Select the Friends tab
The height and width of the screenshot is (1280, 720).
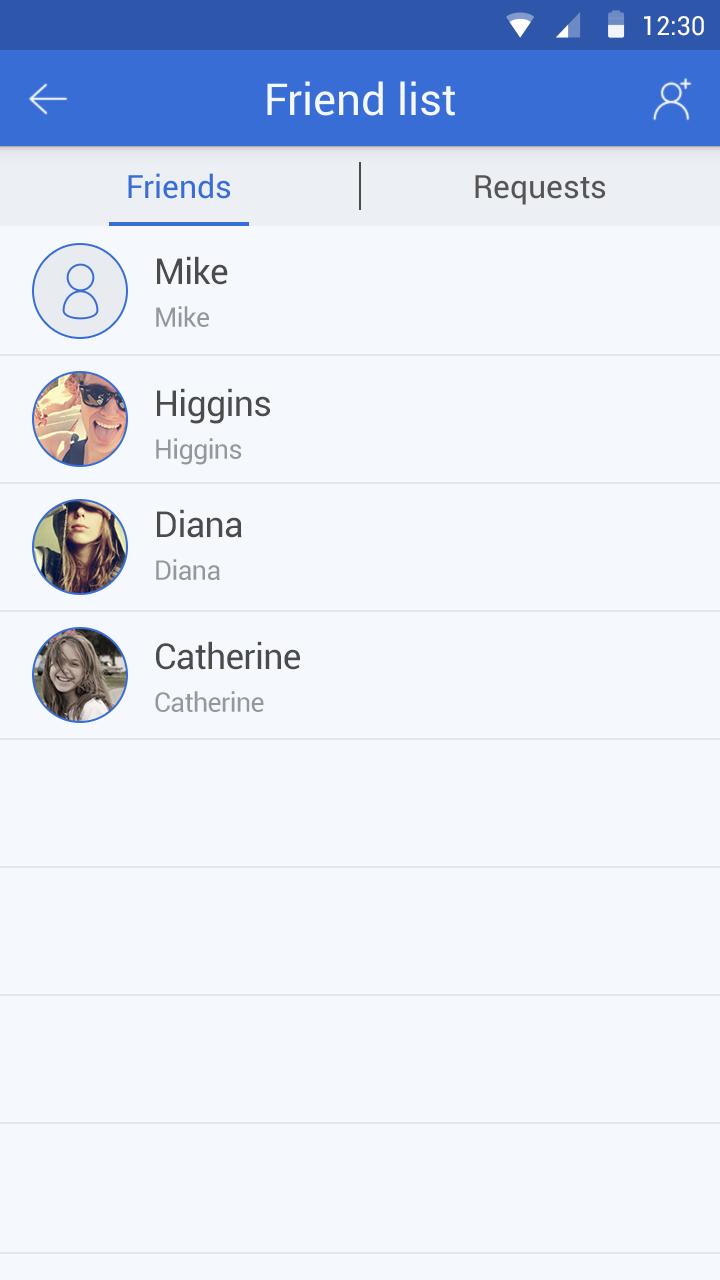point(179,187)
